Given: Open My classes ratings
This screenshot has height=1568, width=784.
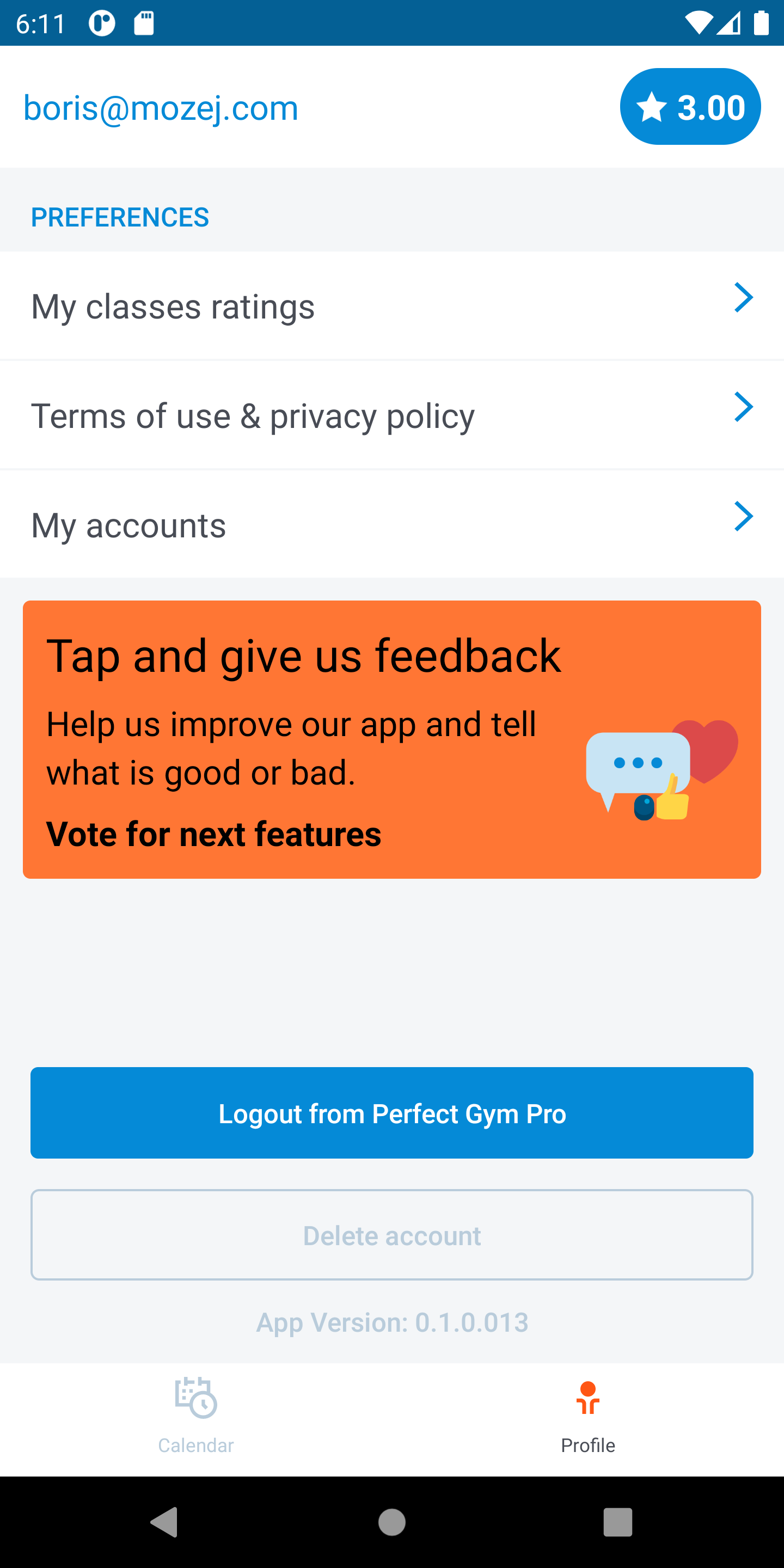Looking at the screenshot, I should tap(392, 305).
